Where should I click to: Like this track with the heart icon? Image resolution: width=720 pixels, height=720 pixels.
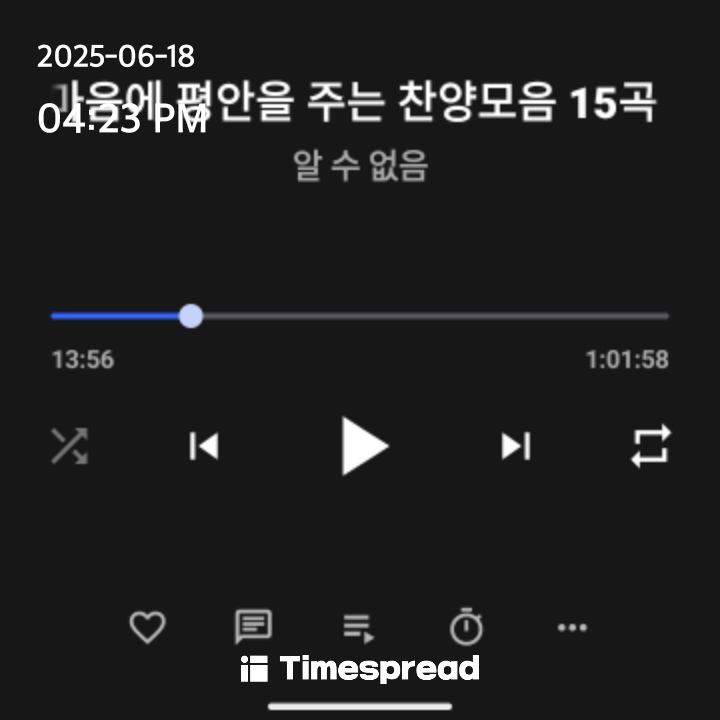[x=148, y=628]
